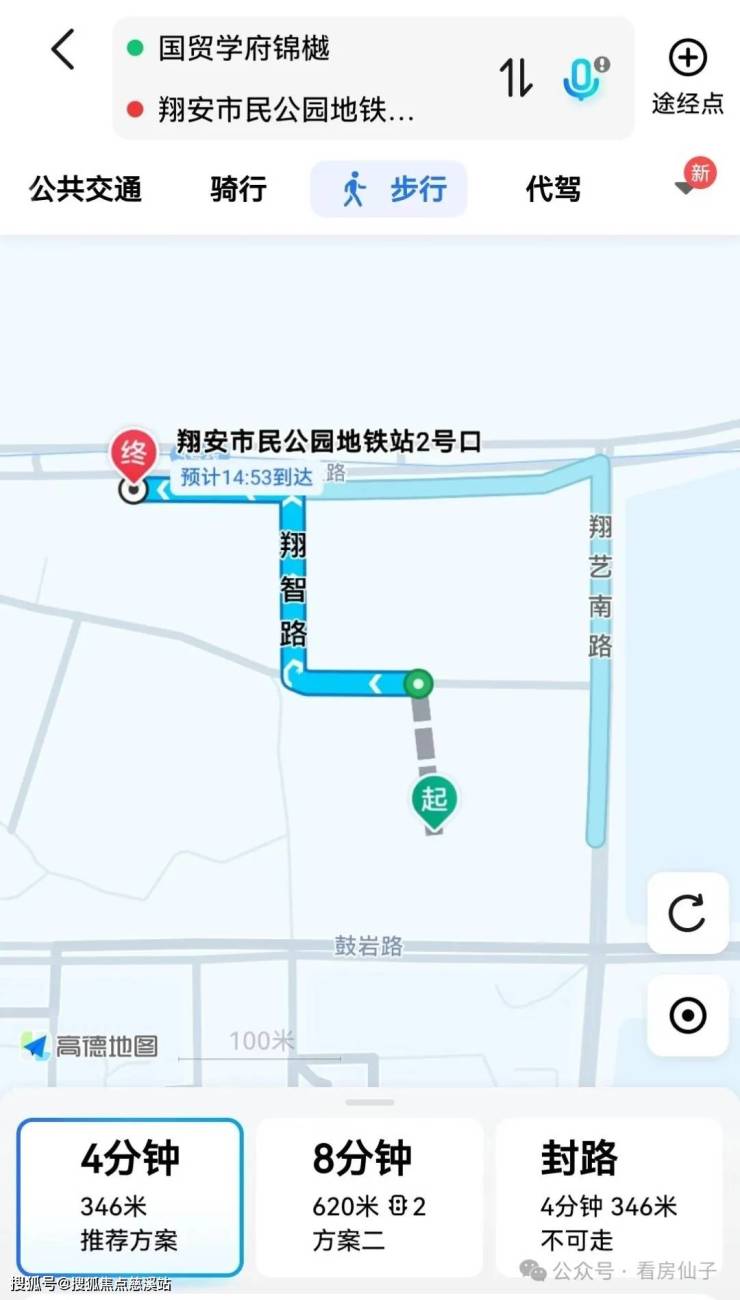Image resolution: width=740 pixels, height=1300 pixels.
Task: View the 封路 不可走 route card
Action: [609, 1197]
